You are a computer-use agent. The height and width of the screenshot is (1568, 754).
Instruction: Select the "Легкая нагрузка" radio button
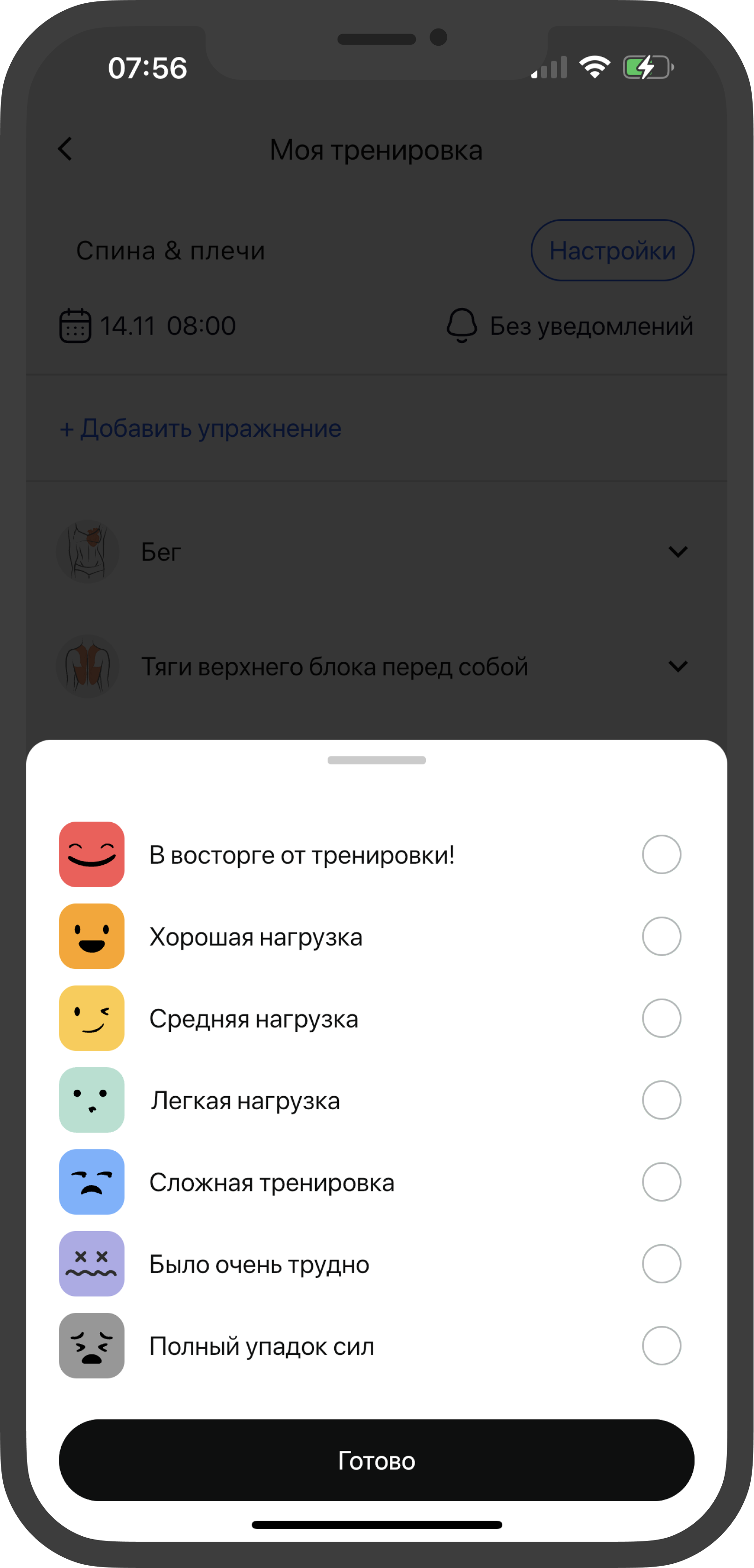point(661,1100)
